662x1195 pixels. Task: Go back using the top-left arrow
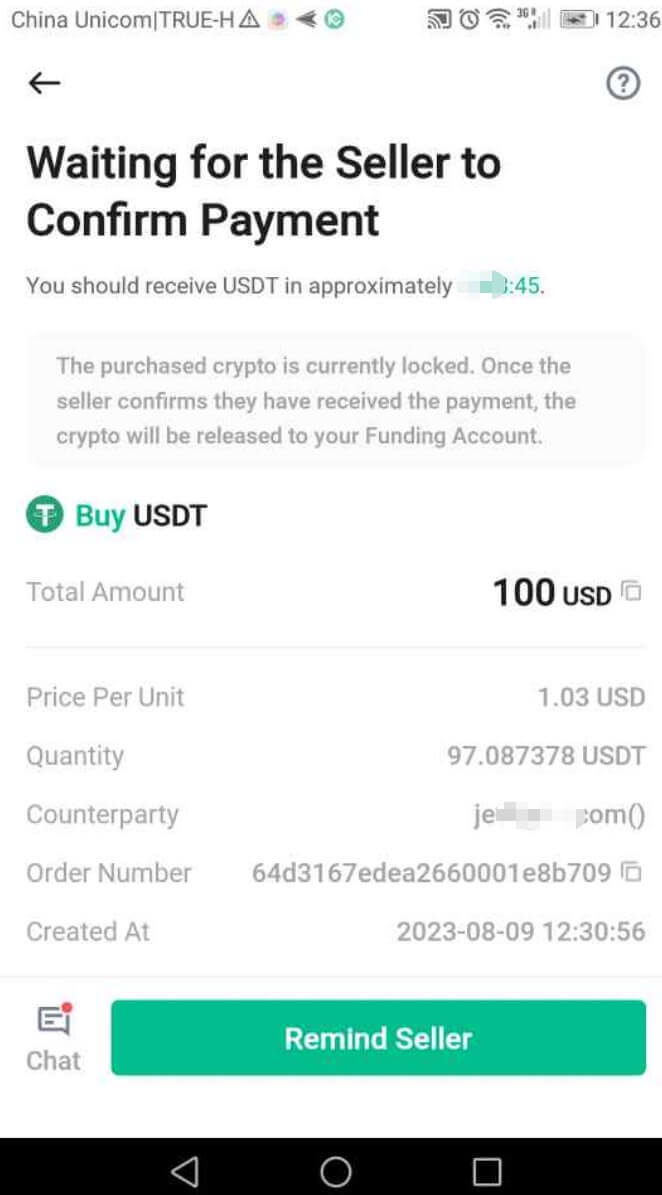[44, 83]
